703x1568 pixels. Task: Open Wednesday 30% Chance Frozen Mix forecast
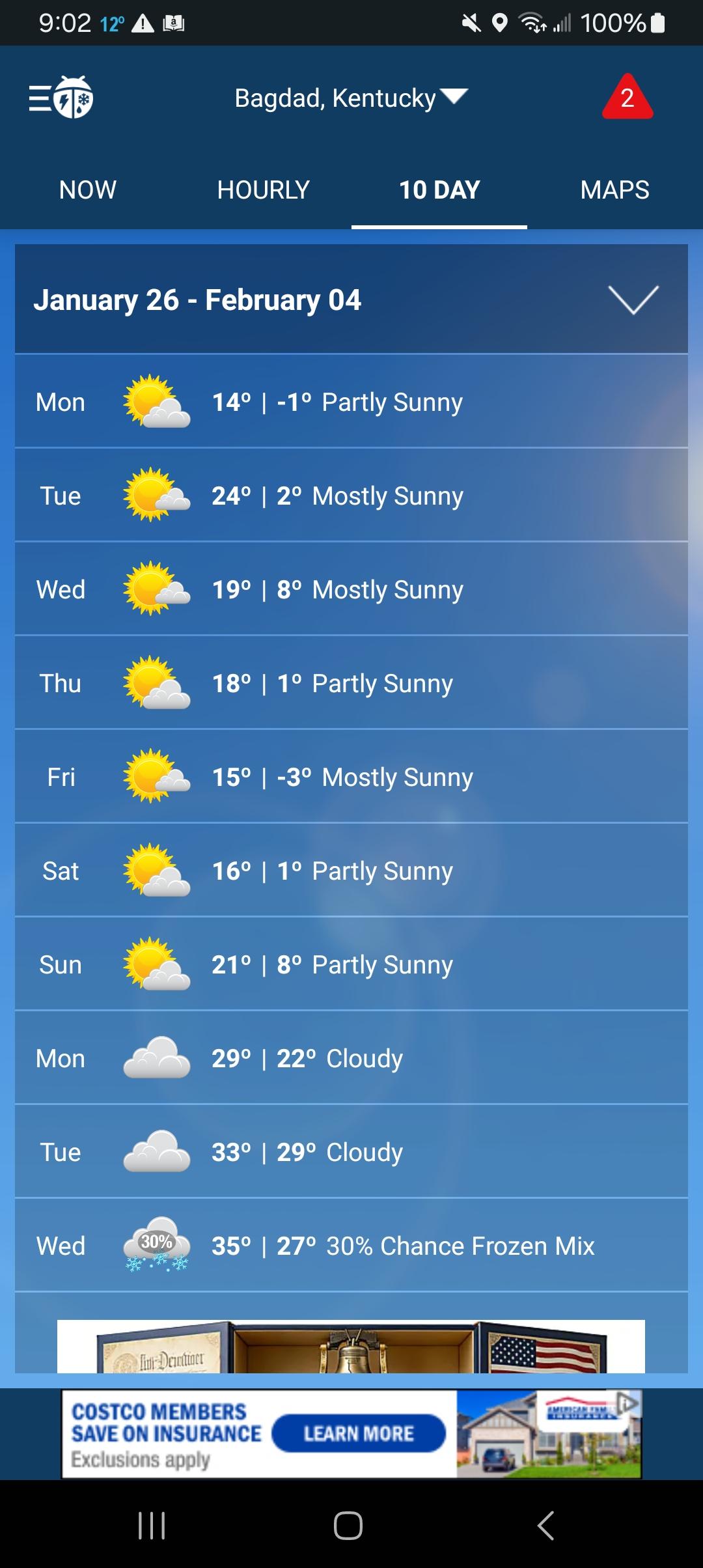(x=351, y=1246)
